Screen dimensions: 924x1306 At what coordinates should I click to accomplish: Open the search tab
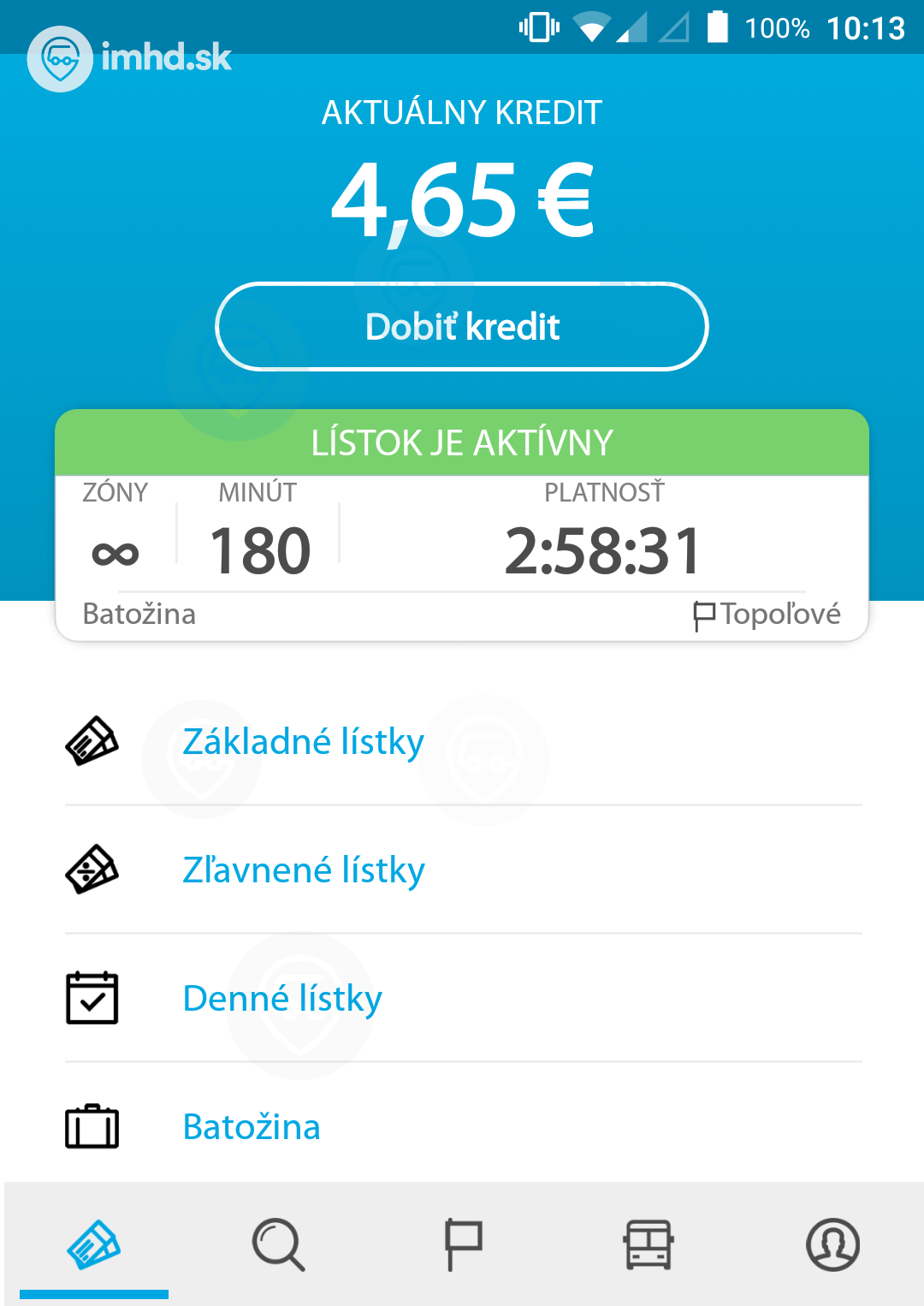pos(279,1244)
